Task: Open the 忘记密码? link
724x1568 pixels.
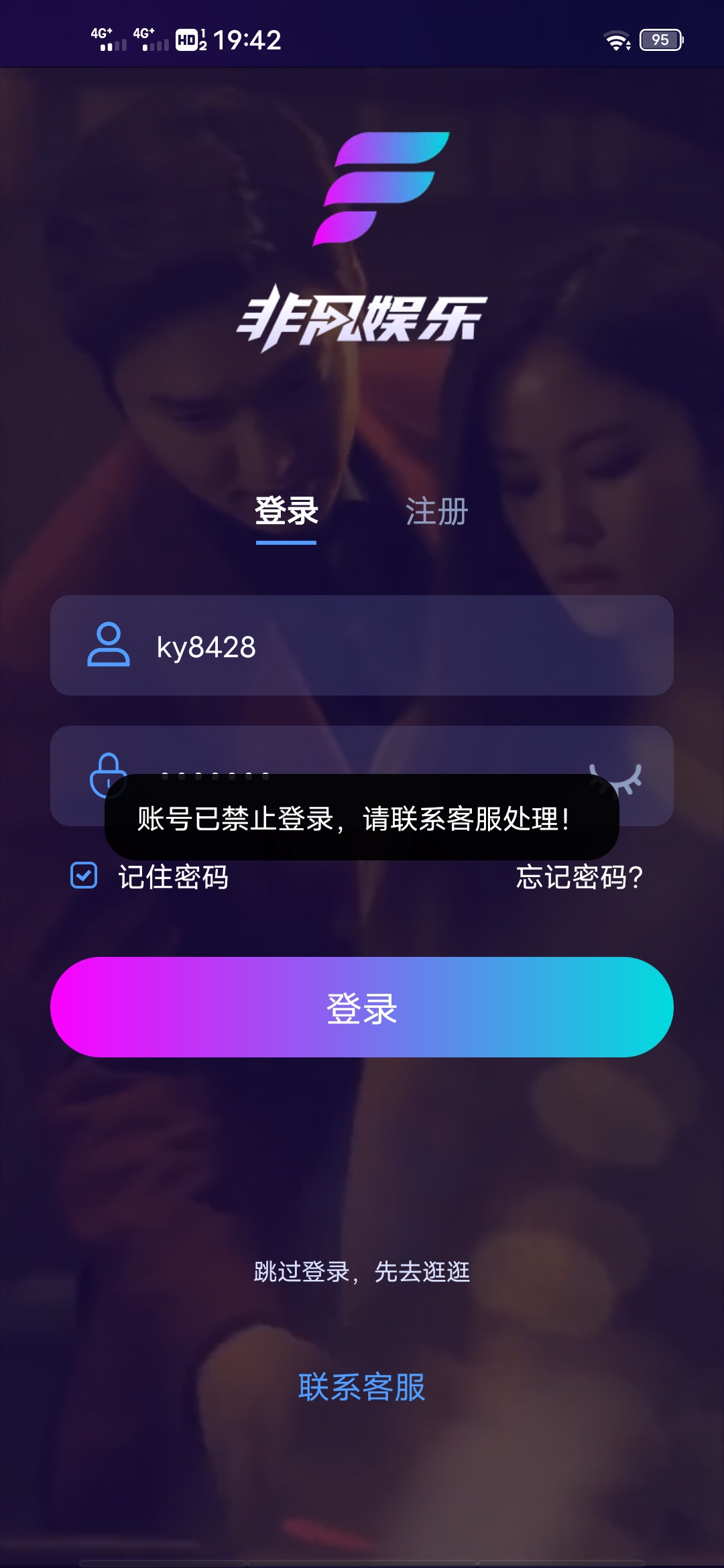Action: [579, 877]
